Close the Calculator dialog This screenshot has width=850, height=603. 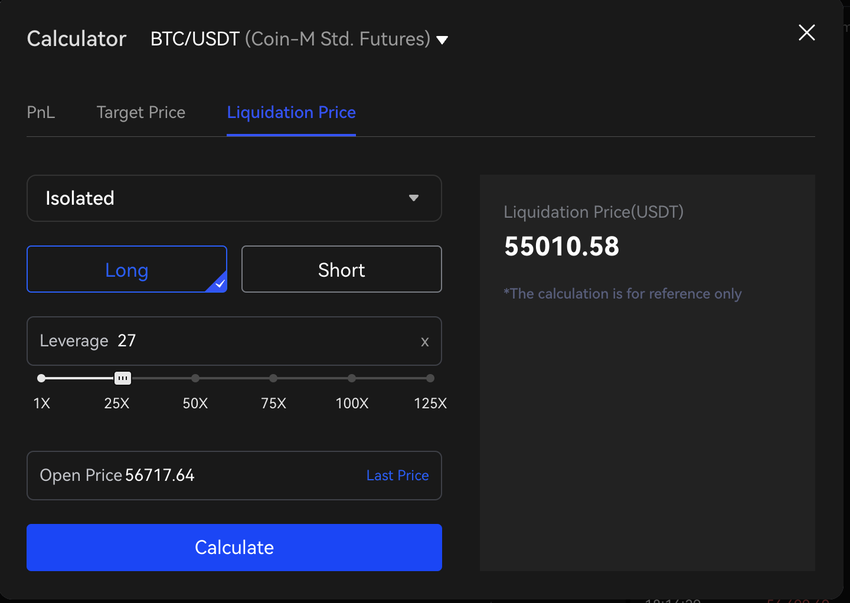click(x=807, y=33)
